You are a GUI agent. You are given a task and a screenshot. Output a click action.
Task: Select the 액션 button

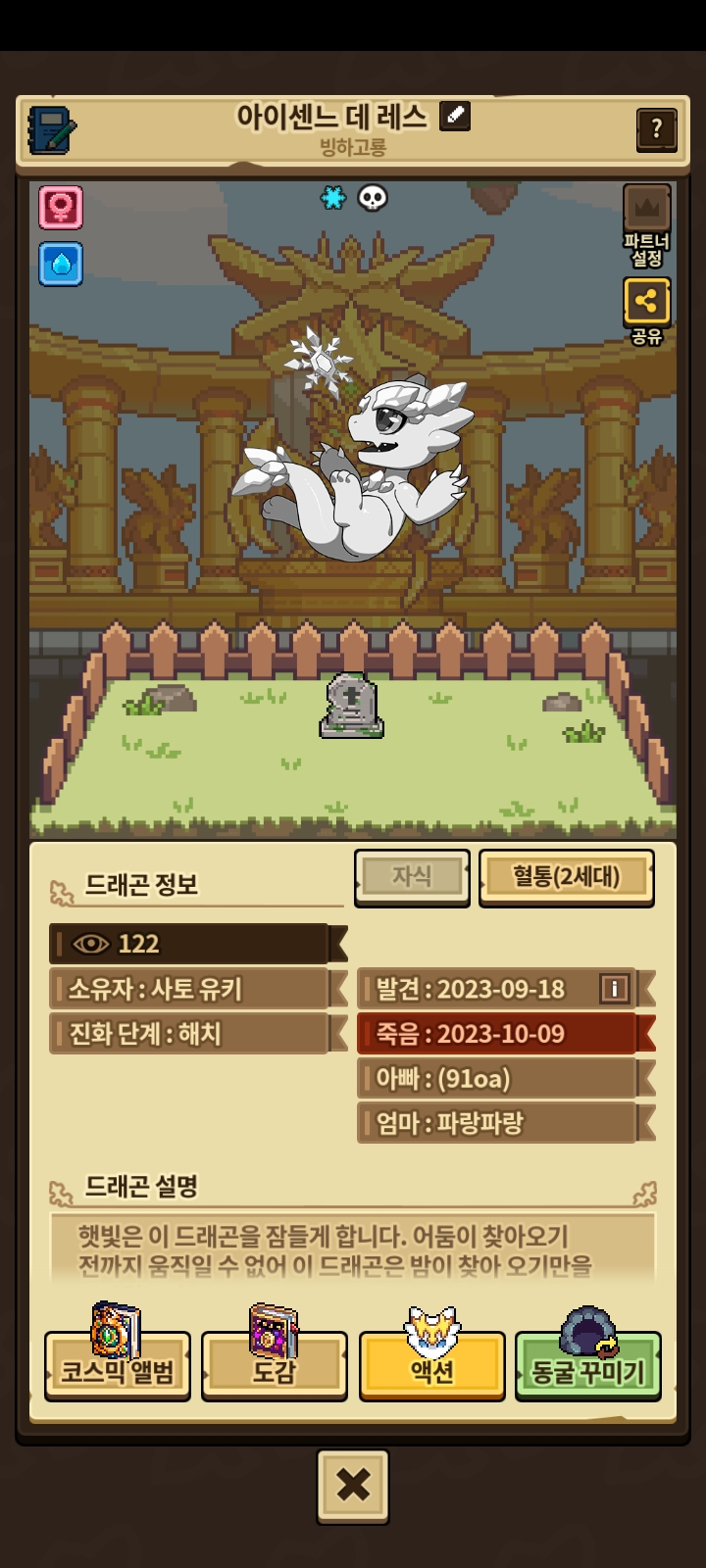click(x=431, y=1365)
